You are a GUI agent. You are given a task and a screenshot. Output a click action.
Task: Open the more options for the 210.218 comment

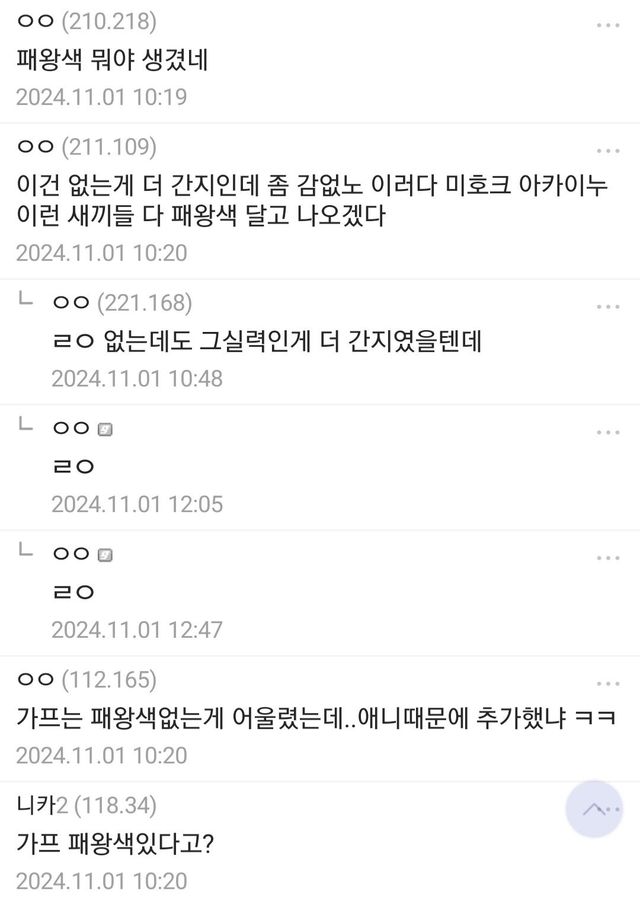point(609,25)
